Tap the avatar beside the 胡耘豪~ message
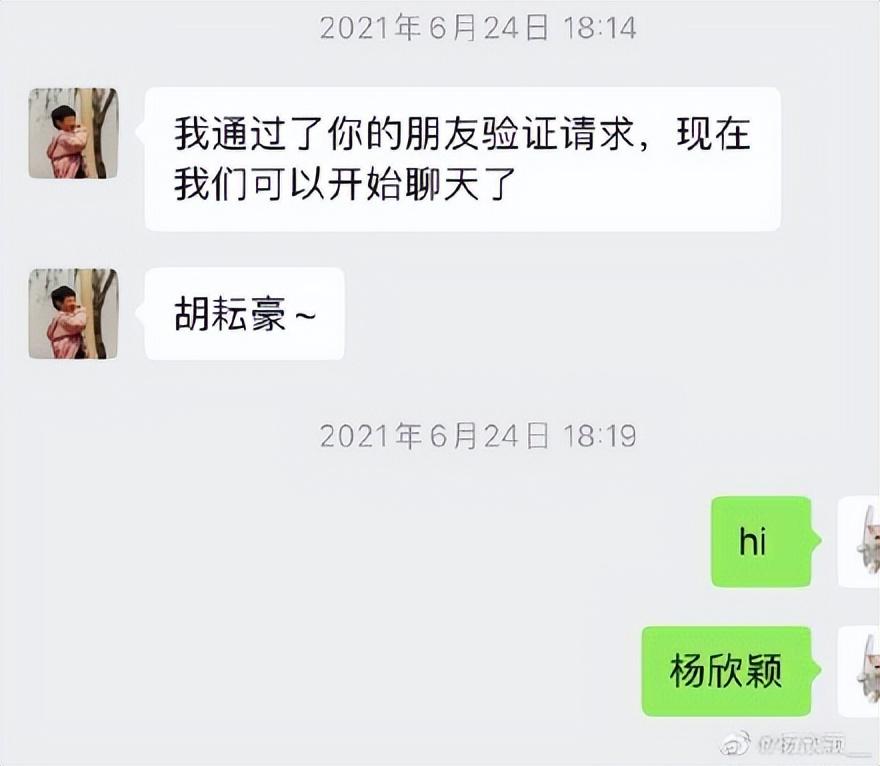 pos(73,313)
